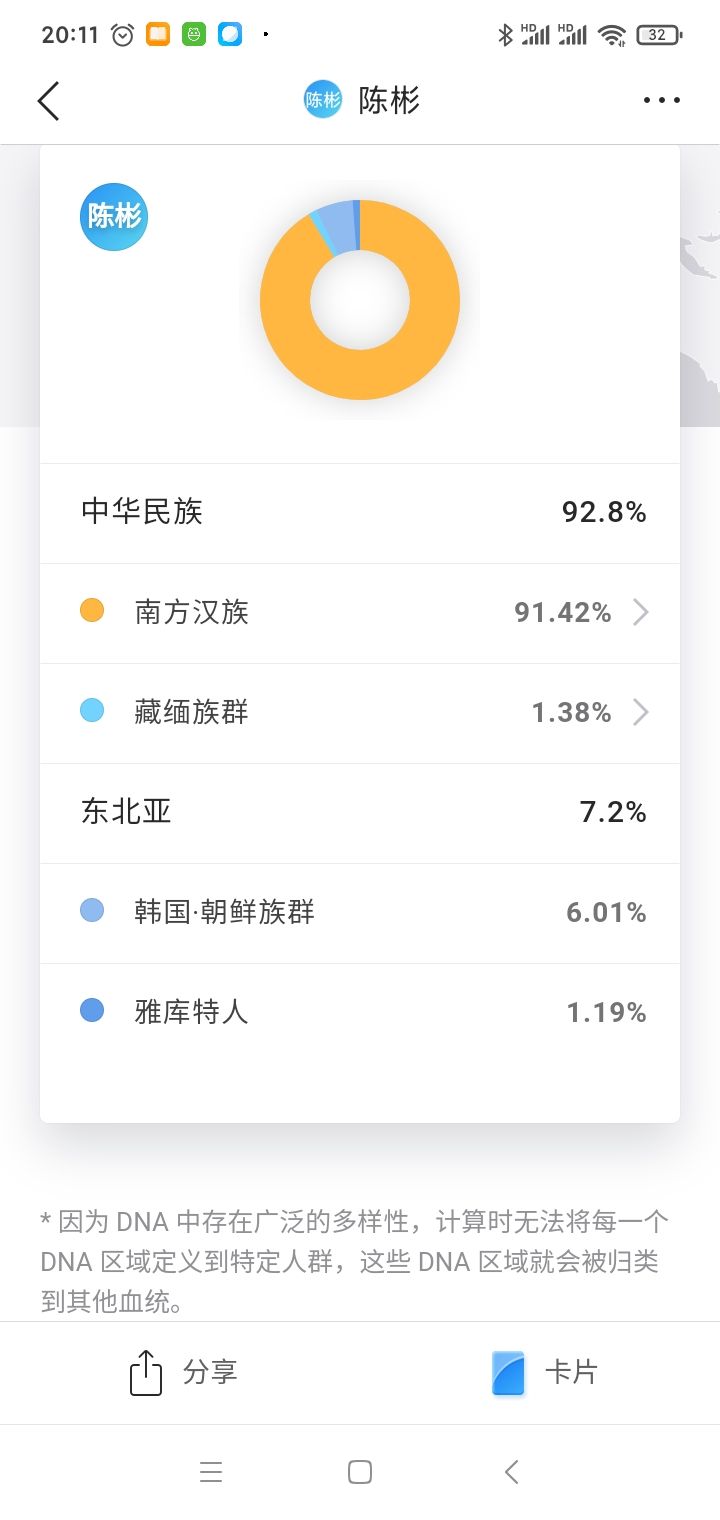720x1520 pixels.
Task: Open the three-dot overflow menu
Action: tap(662, 100)
